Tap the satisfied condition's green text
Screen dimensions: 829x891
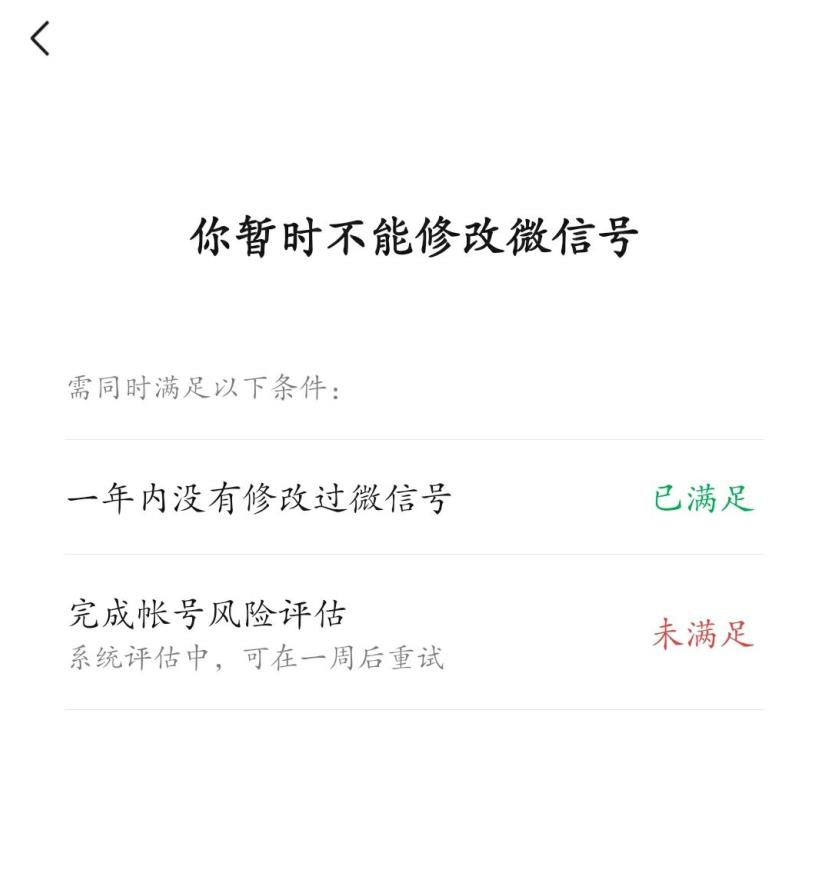[704, 499]
